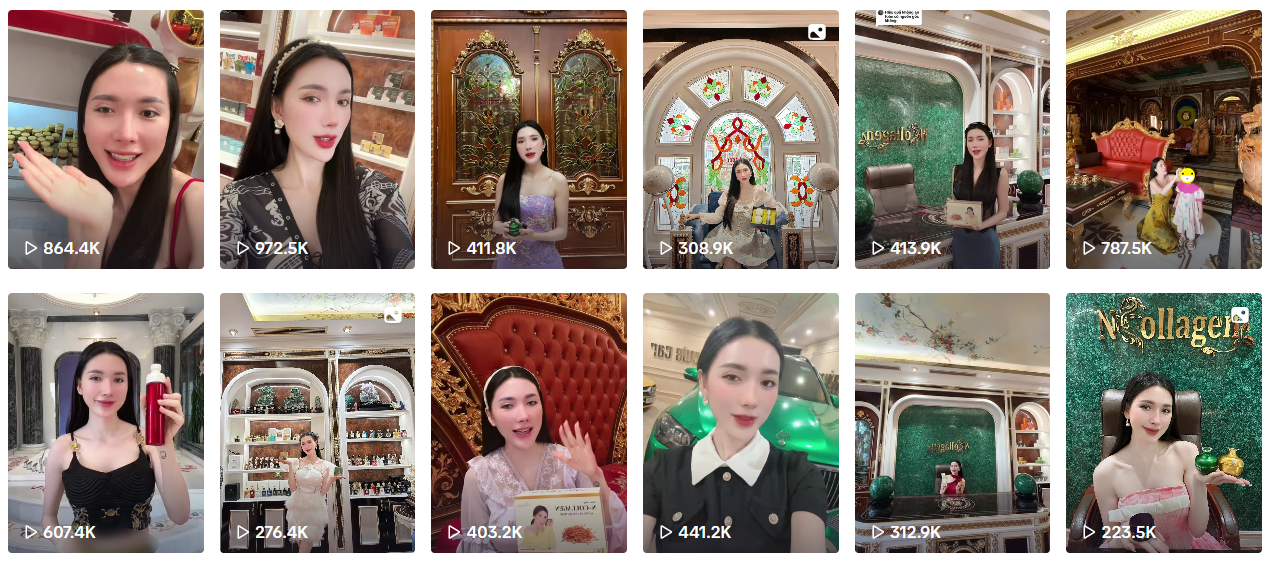Open the video with 607.4K views
This screenshot has height=564, width=1271.
[x=106, y=422]
